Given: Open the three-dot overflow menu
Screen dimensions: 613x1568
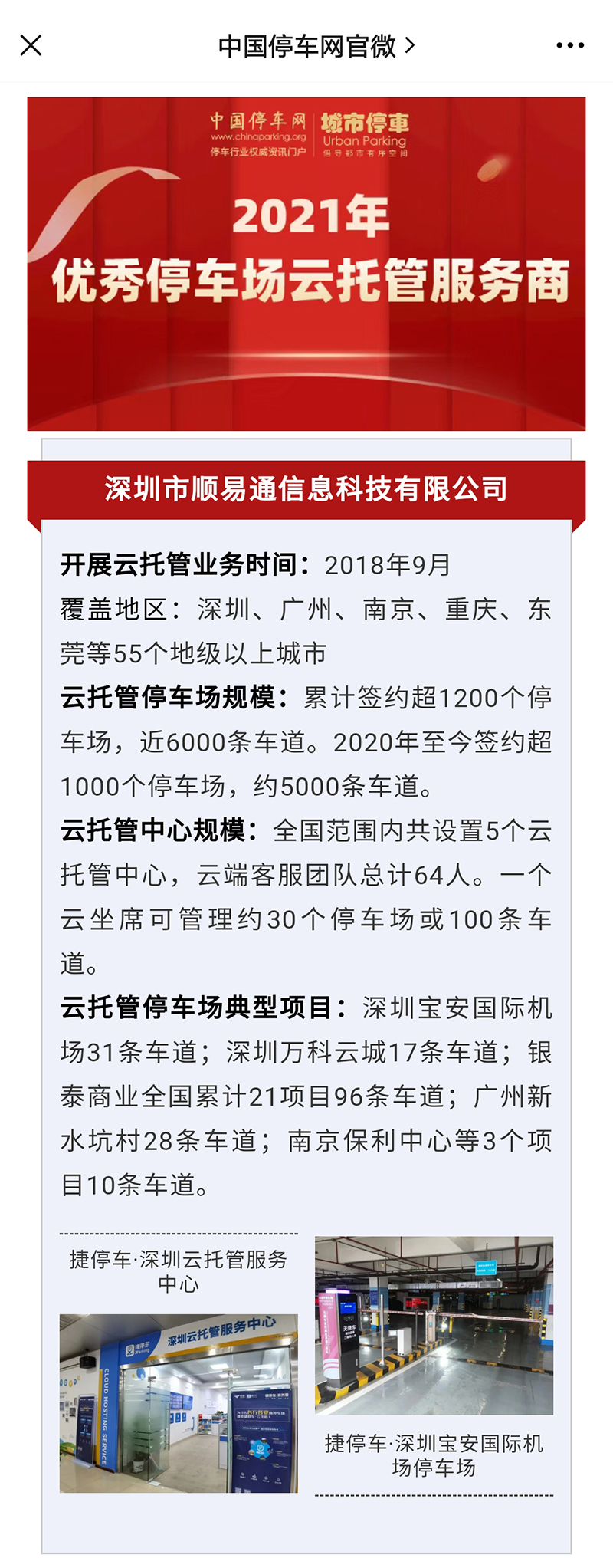Looking at the screenshot, I should coord(570,46).
